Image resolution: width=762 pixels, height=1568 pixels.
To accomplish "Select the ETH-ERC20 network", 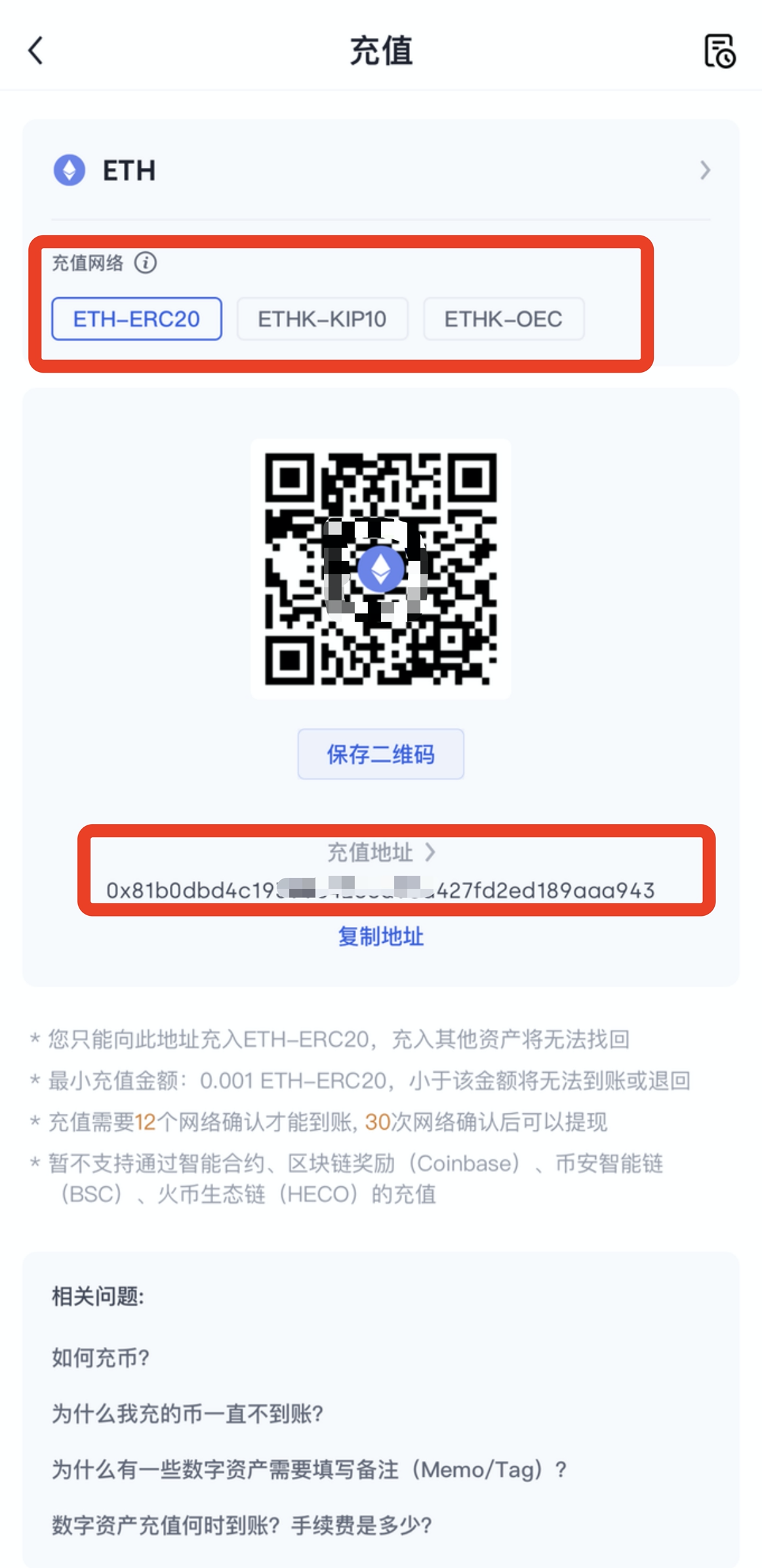I will pos(136,319).
